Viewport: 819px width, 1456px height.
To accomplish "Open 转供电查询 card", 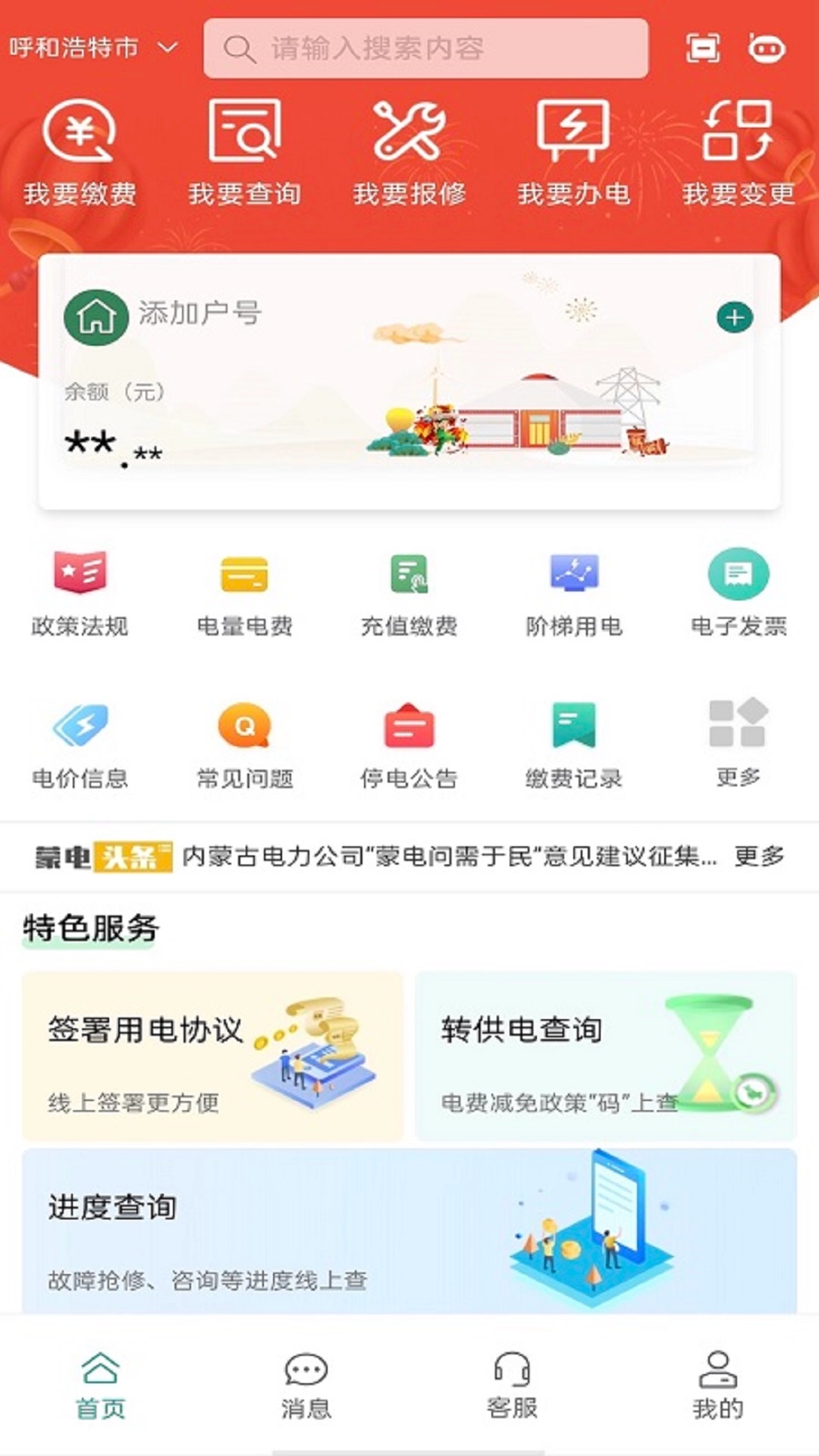I will click(605, 1056).
